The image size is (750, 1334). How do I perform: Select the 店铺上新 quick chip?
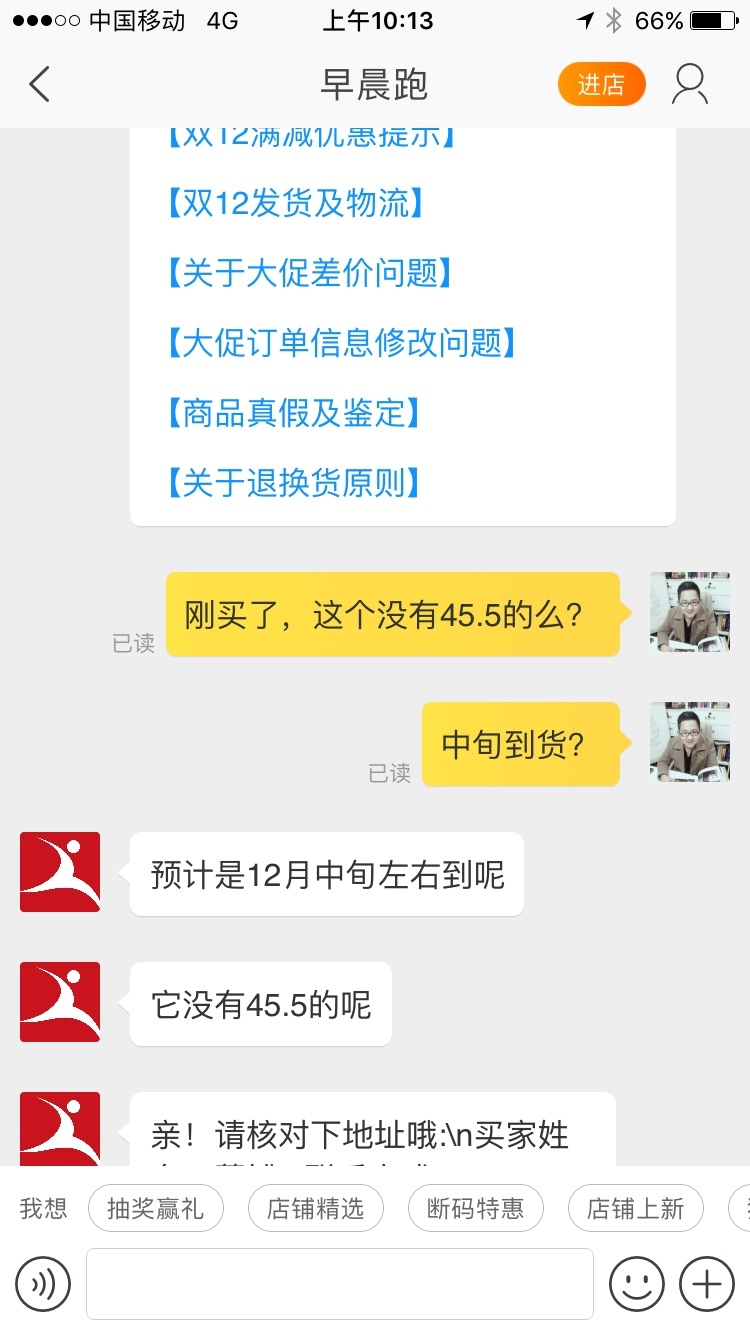tap(636, 1208)
